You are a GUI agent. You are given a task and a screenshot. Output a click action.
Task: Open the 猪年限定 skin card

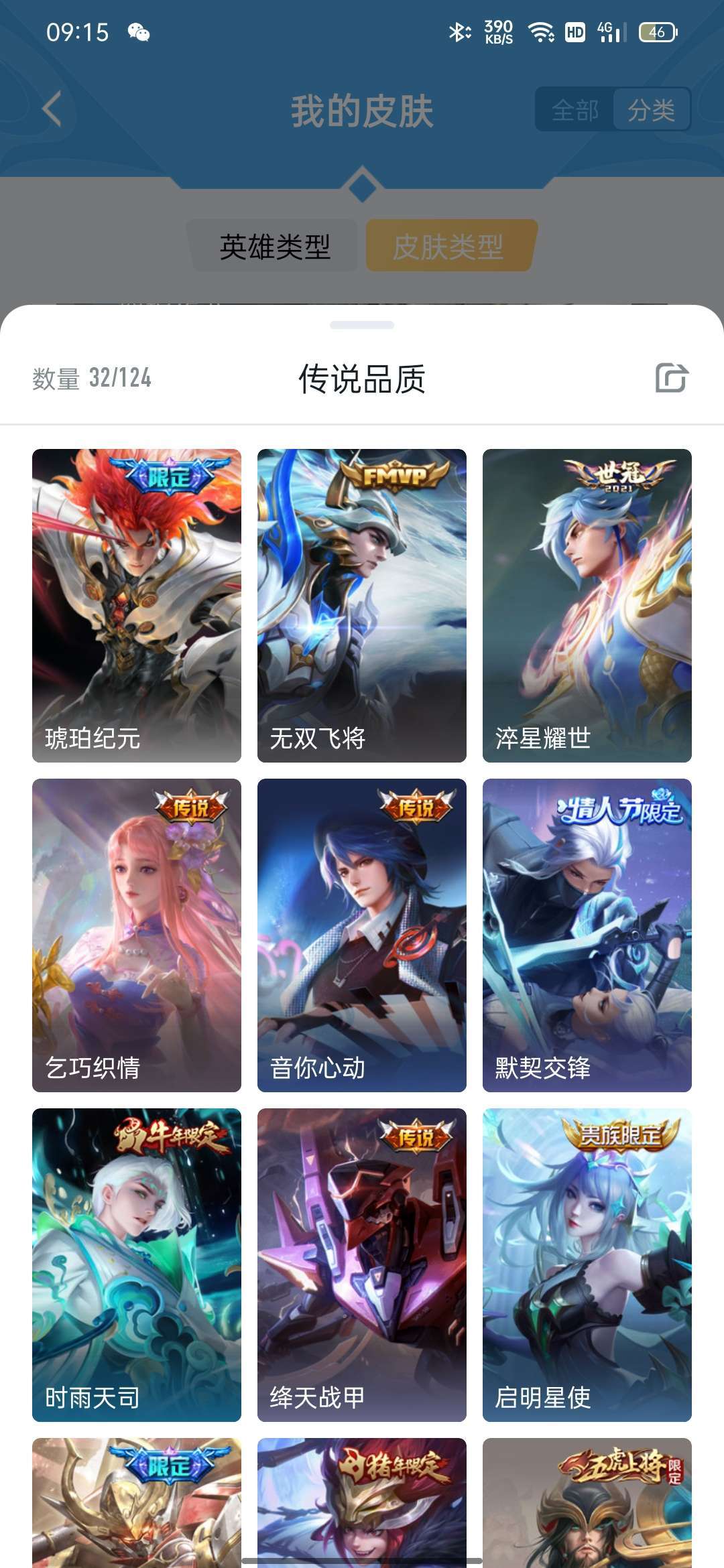[362, 1502]
